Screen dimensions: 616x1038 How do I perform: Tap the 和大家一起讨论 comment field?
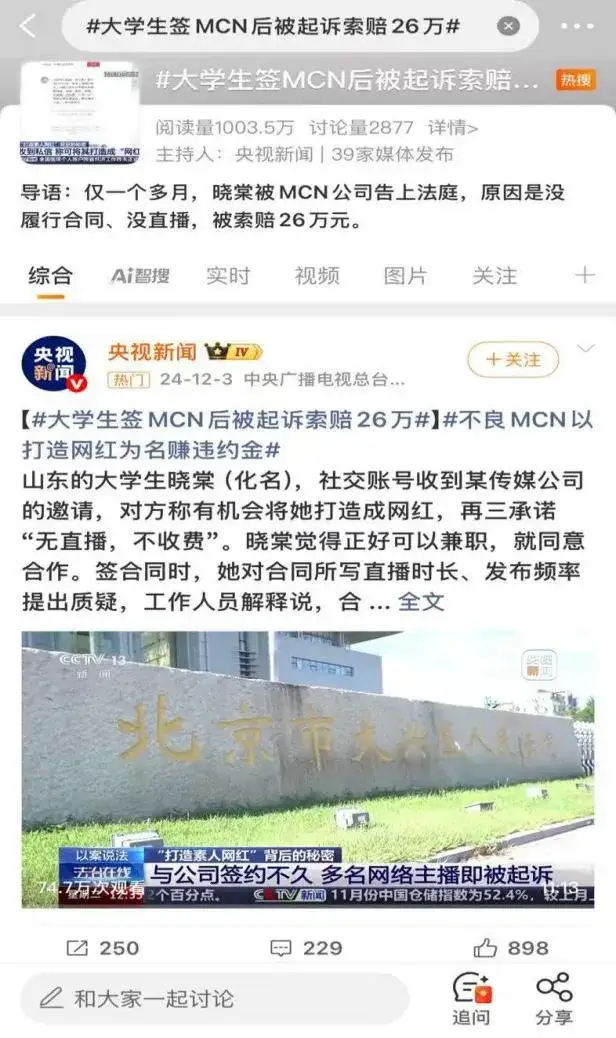[x=214, y=997]
